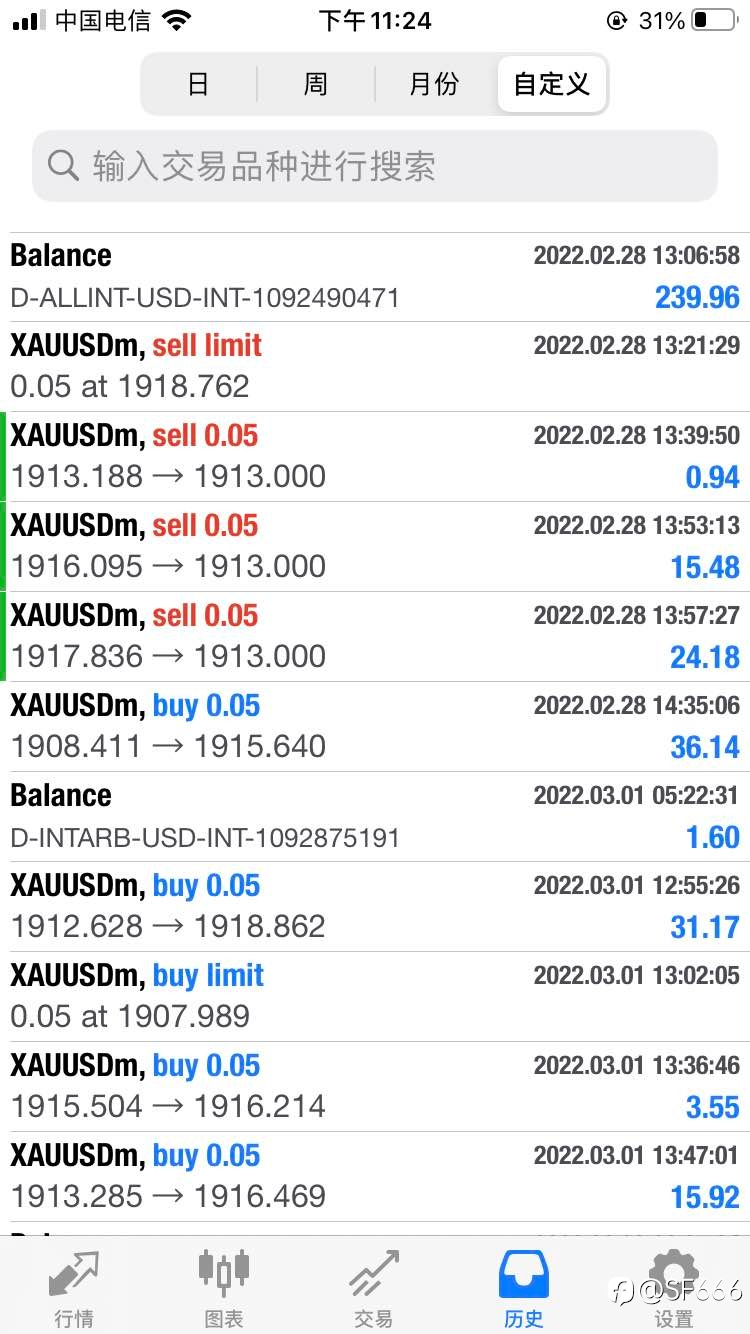Open the sell trade with profit 0.94
The height and width of the screenshot is (1334, 750).
[375, 456]
